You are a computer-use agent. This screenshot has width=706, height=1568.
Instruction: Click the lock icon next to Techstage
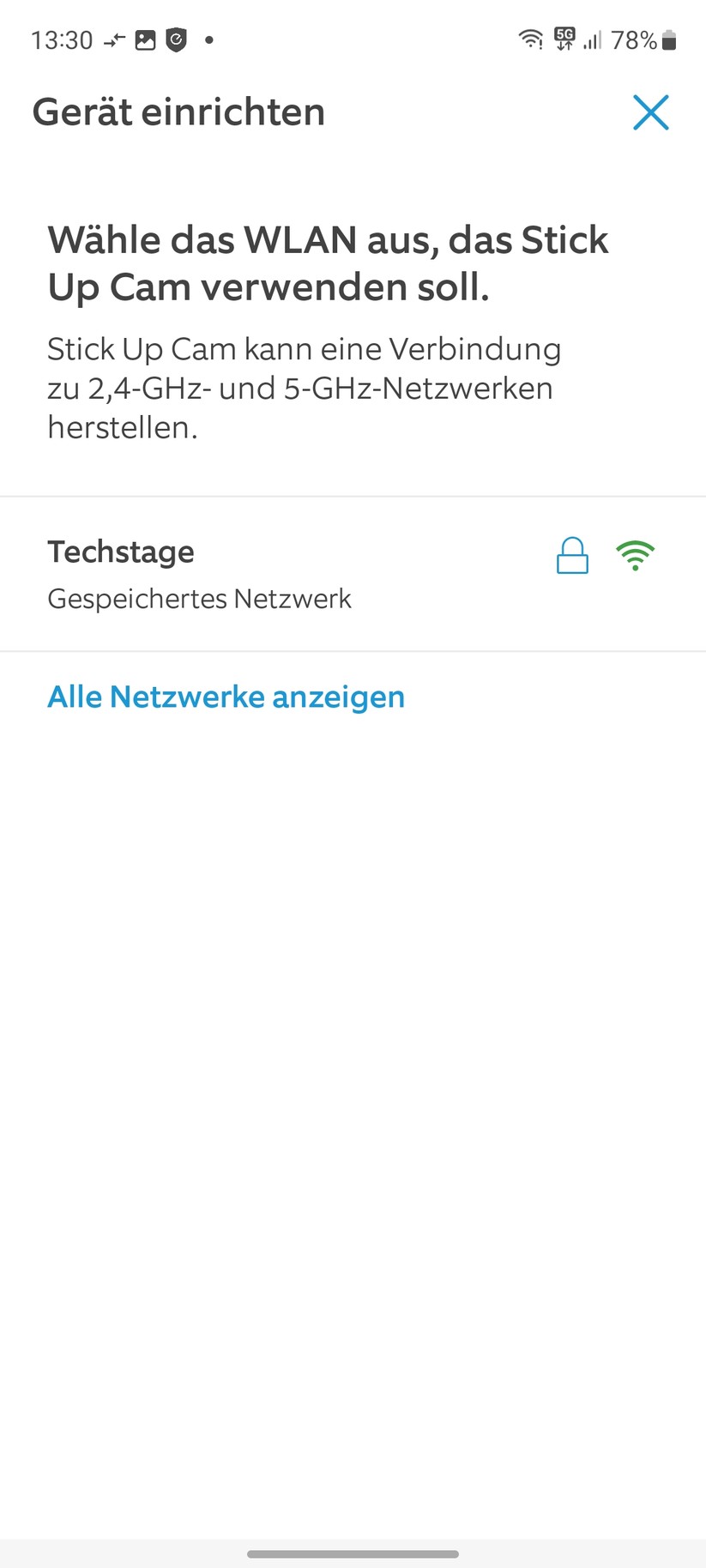click(x=572, y=556)
